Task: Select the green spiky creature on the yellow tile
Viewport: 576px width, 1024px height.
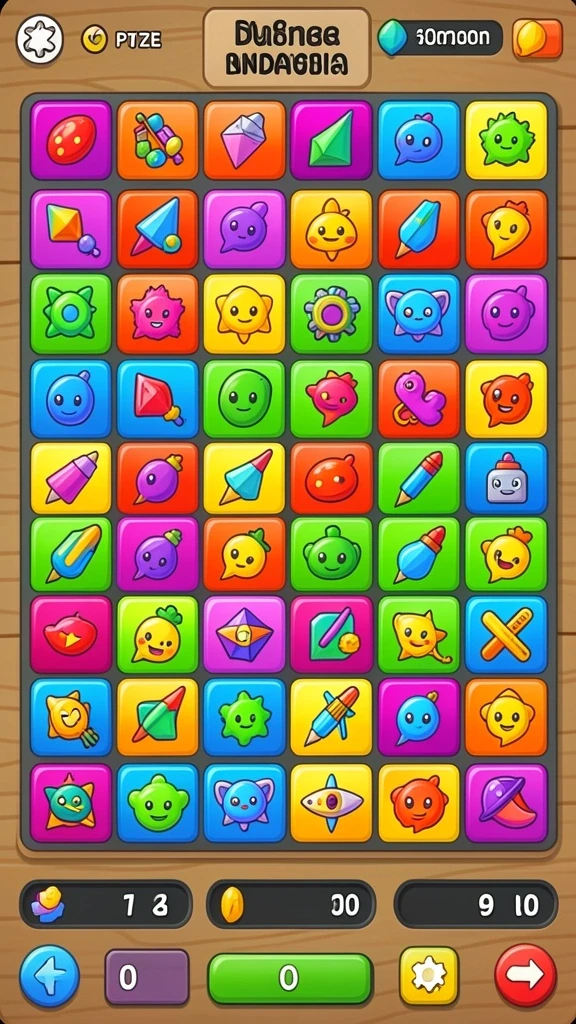Action: (506, 140)
